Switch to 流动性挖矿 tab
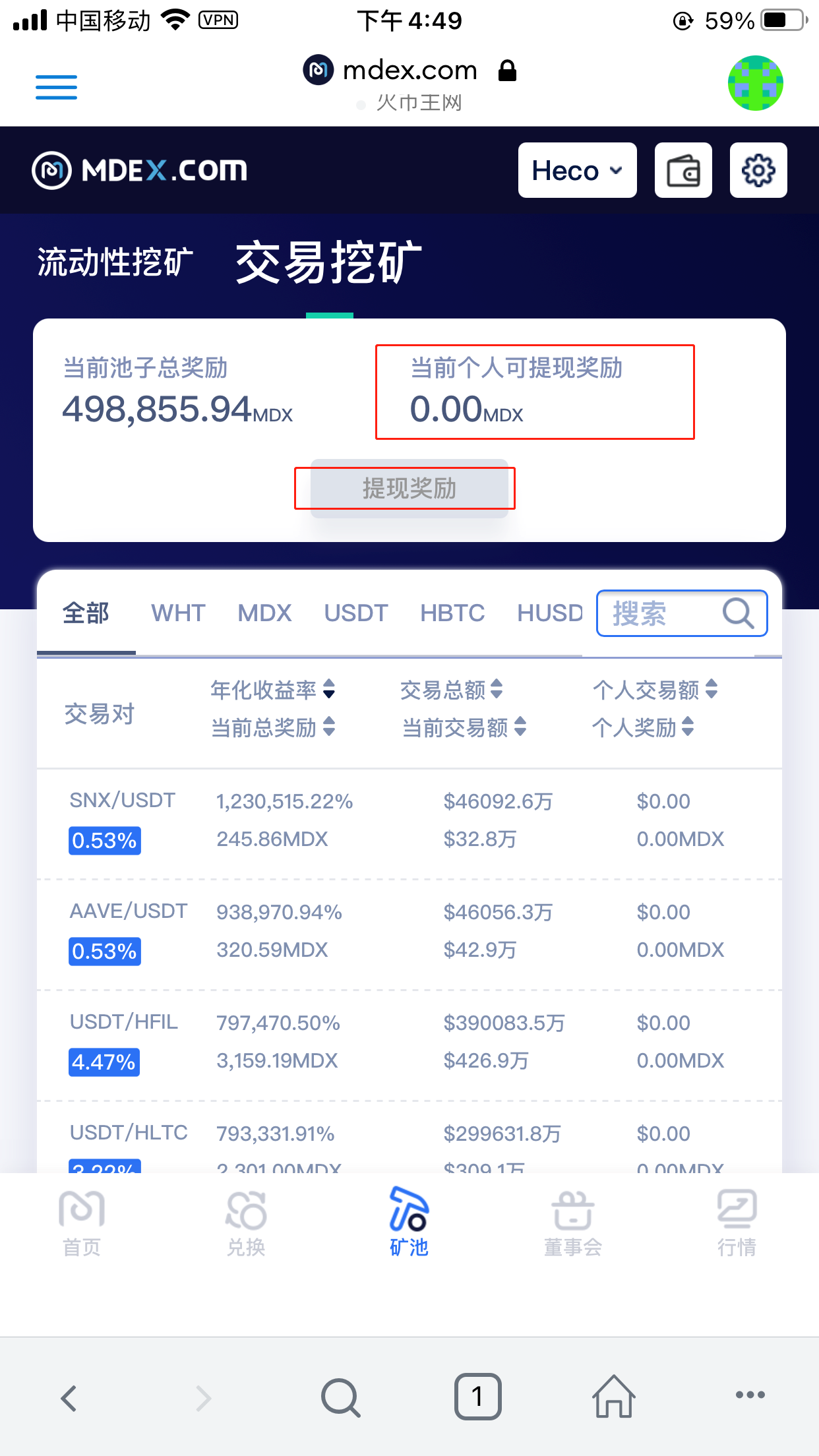 (x=115, y=262)
